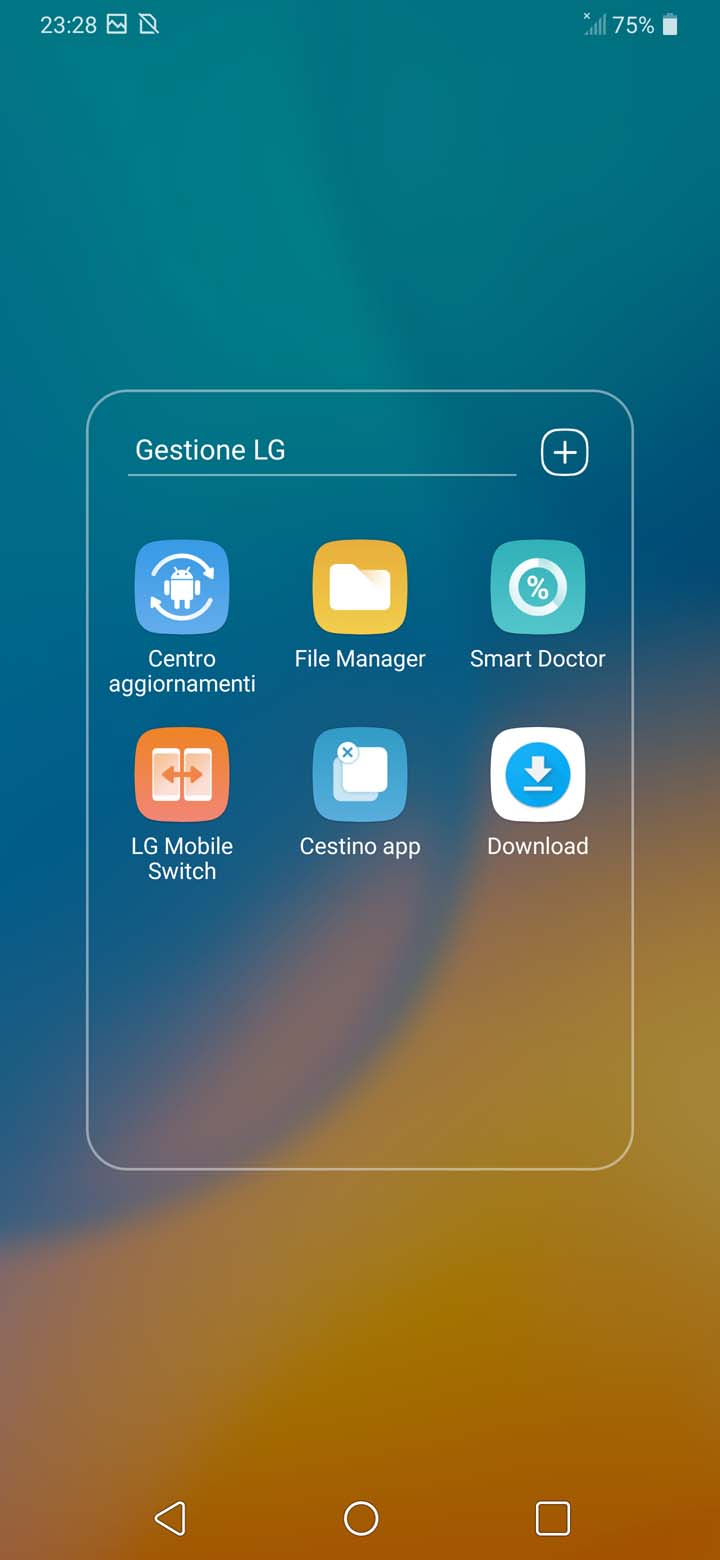The height and width of the screenshot is (1560, 720).
Task: Go back with the navigation bar
Action: (170, 1518)
